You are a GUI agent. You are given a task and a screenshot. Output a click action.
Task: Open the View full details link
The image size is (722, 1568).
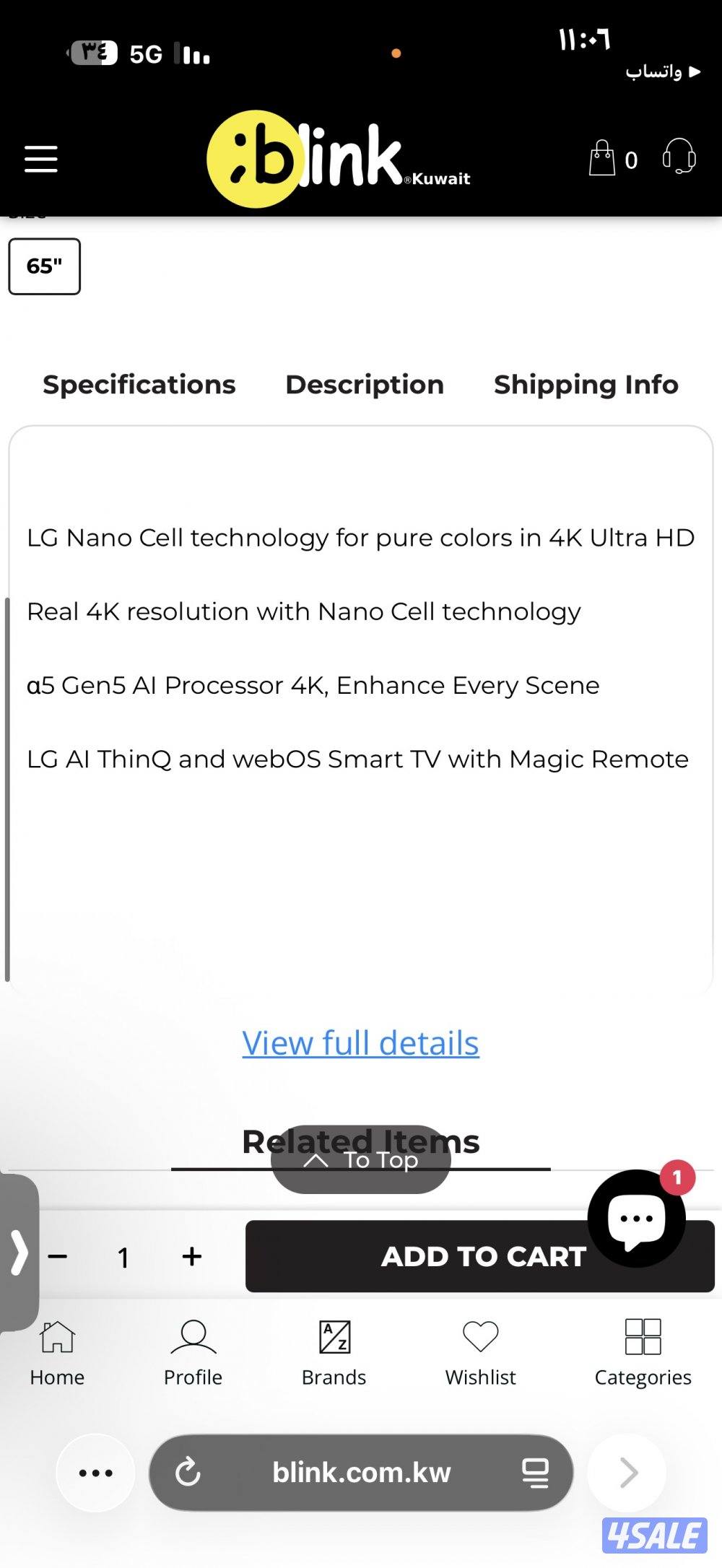[x=360, y=1042]
